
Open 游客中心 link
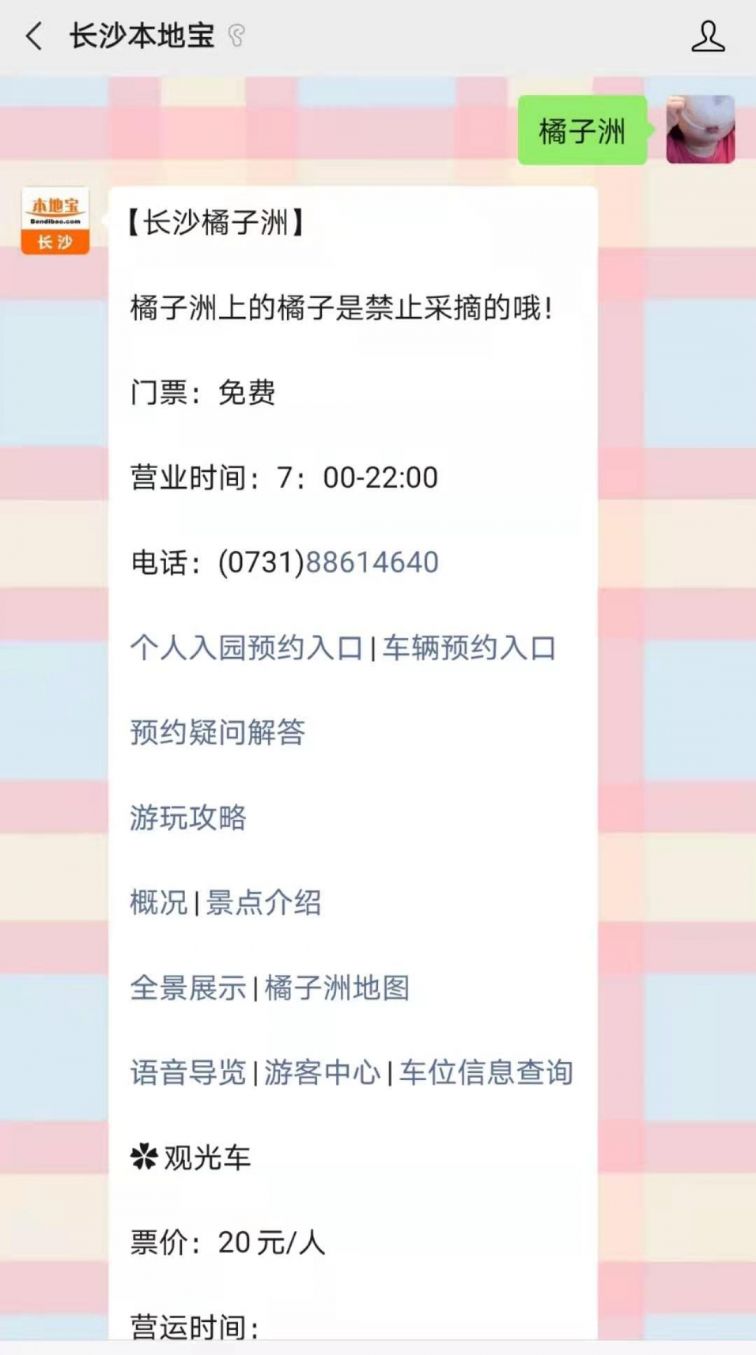322,1073
